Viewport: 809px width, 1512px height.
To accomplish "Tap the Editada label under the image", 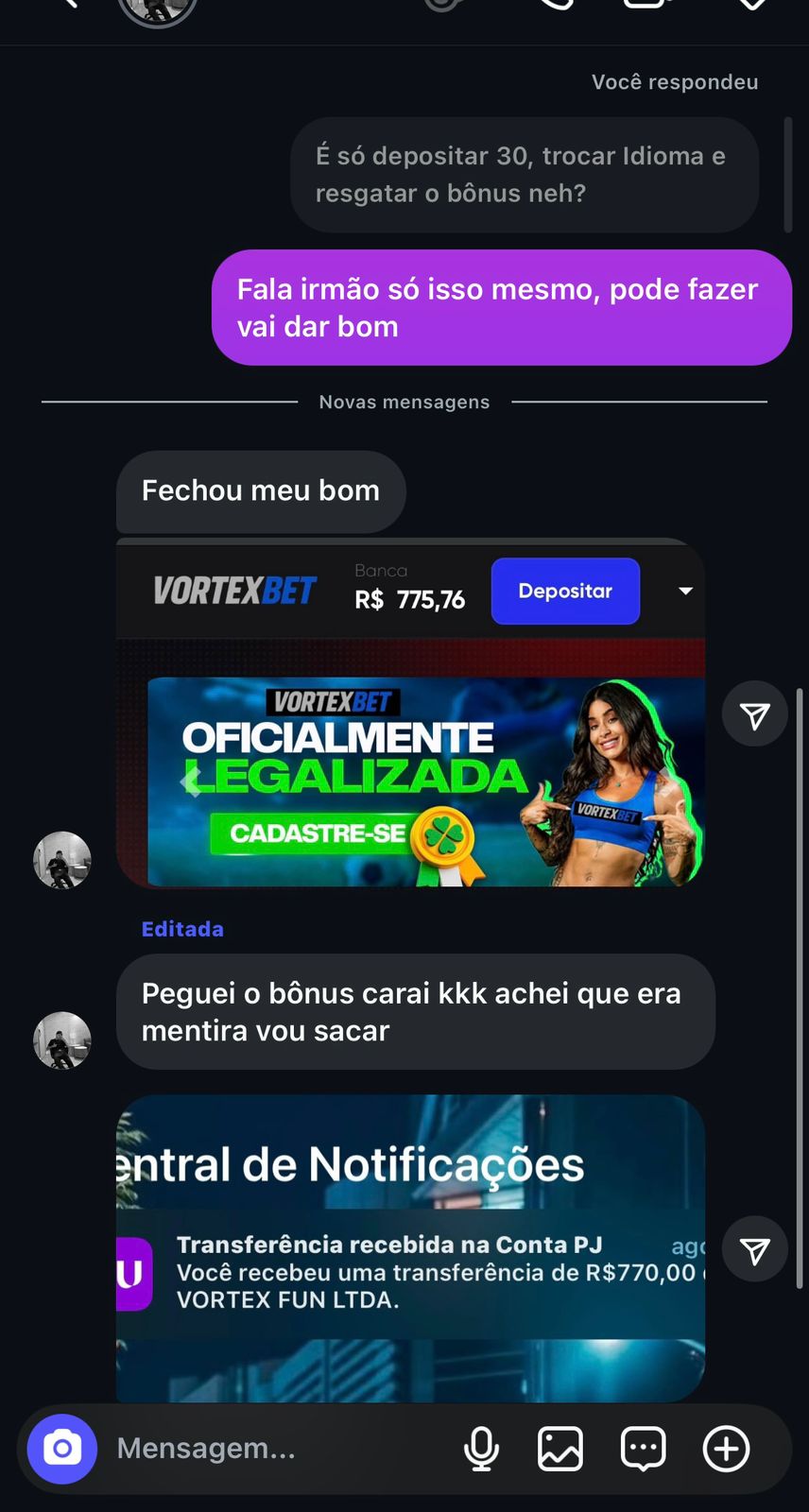I will (182, 928).
